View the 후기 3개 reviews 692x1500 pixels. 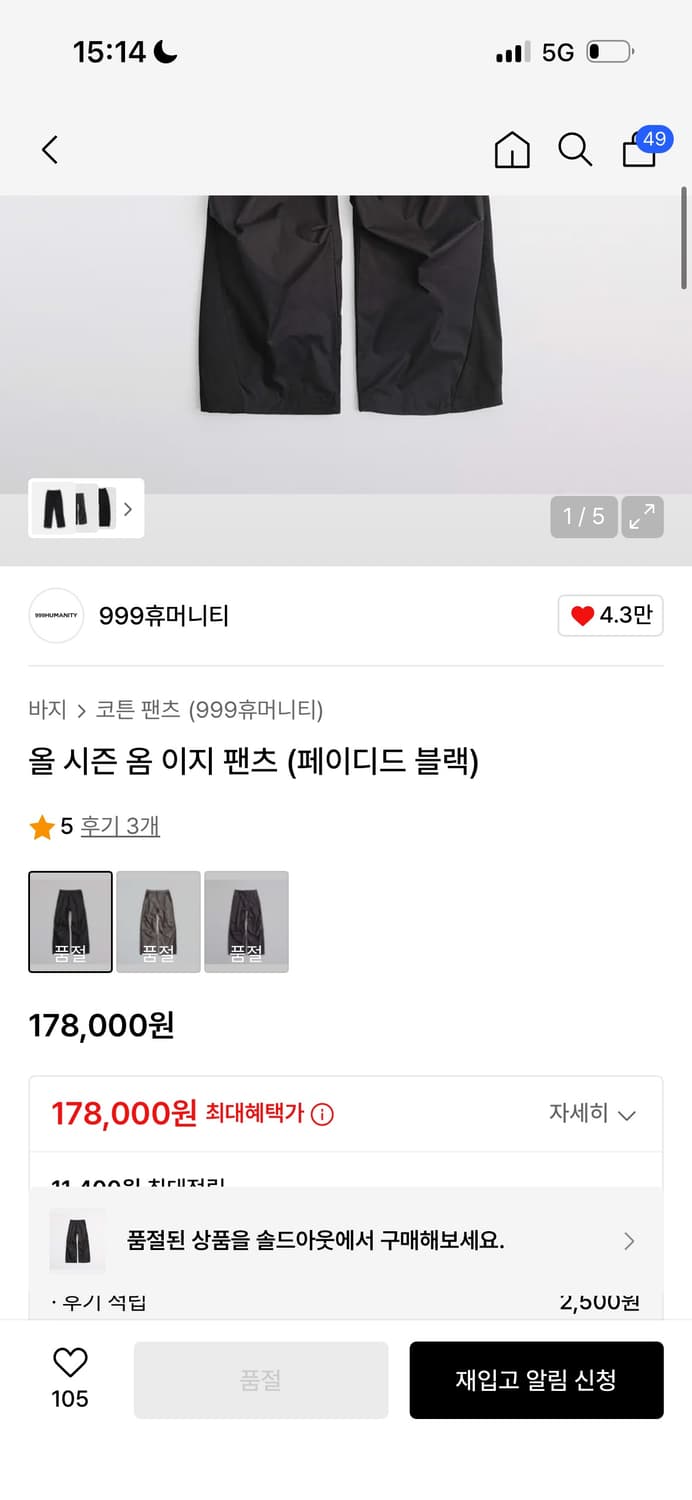[x=120, y=826]
